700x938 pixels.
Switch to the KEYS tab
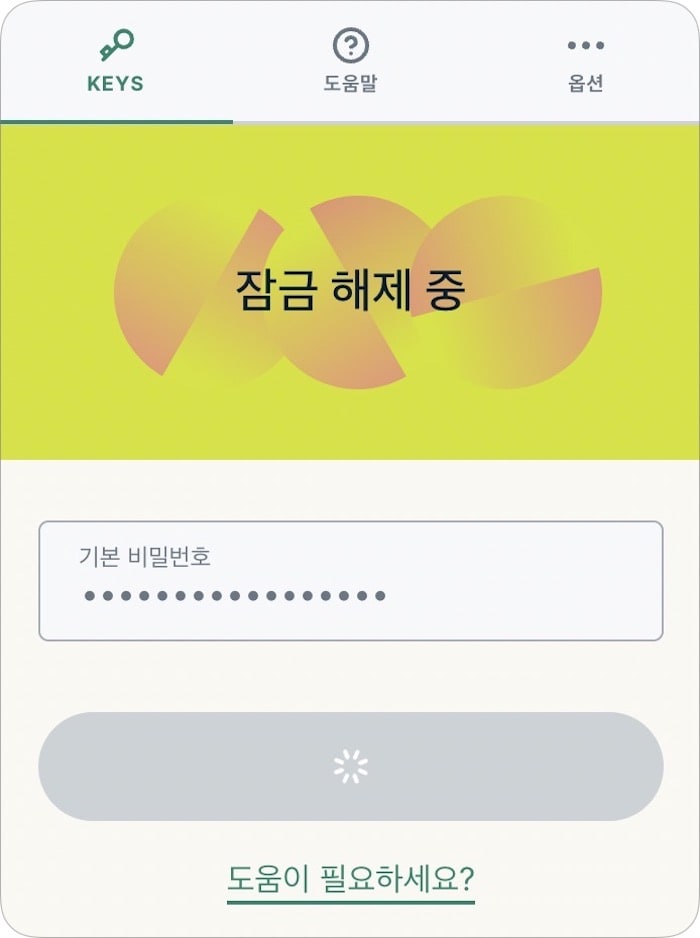(116, 62)
